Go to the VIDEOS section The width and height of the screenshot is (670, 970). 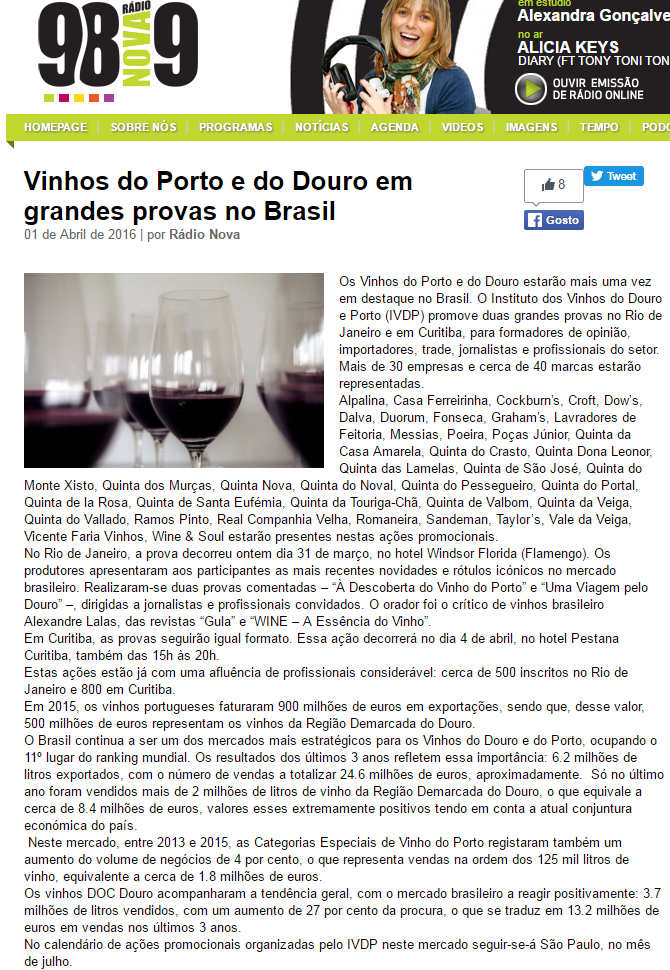(462, 127)
